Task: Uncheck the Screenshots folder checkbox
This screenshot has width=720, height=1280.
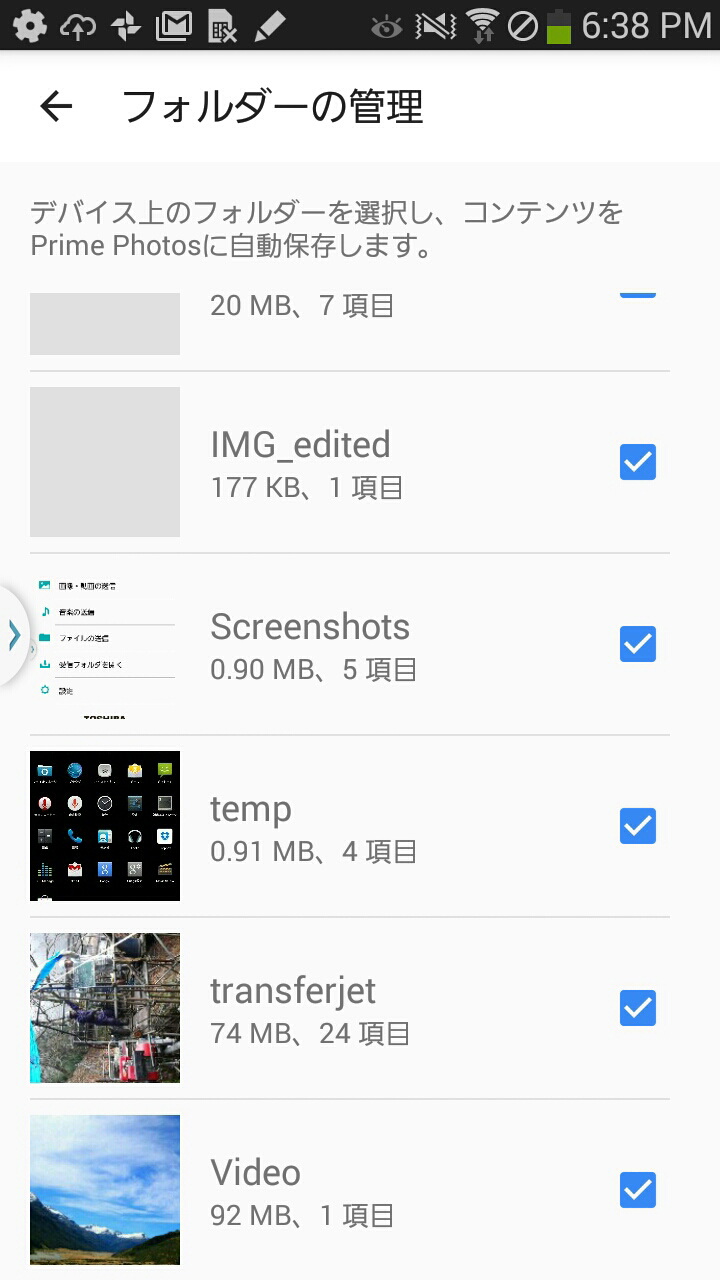Action: coord(638,644)
